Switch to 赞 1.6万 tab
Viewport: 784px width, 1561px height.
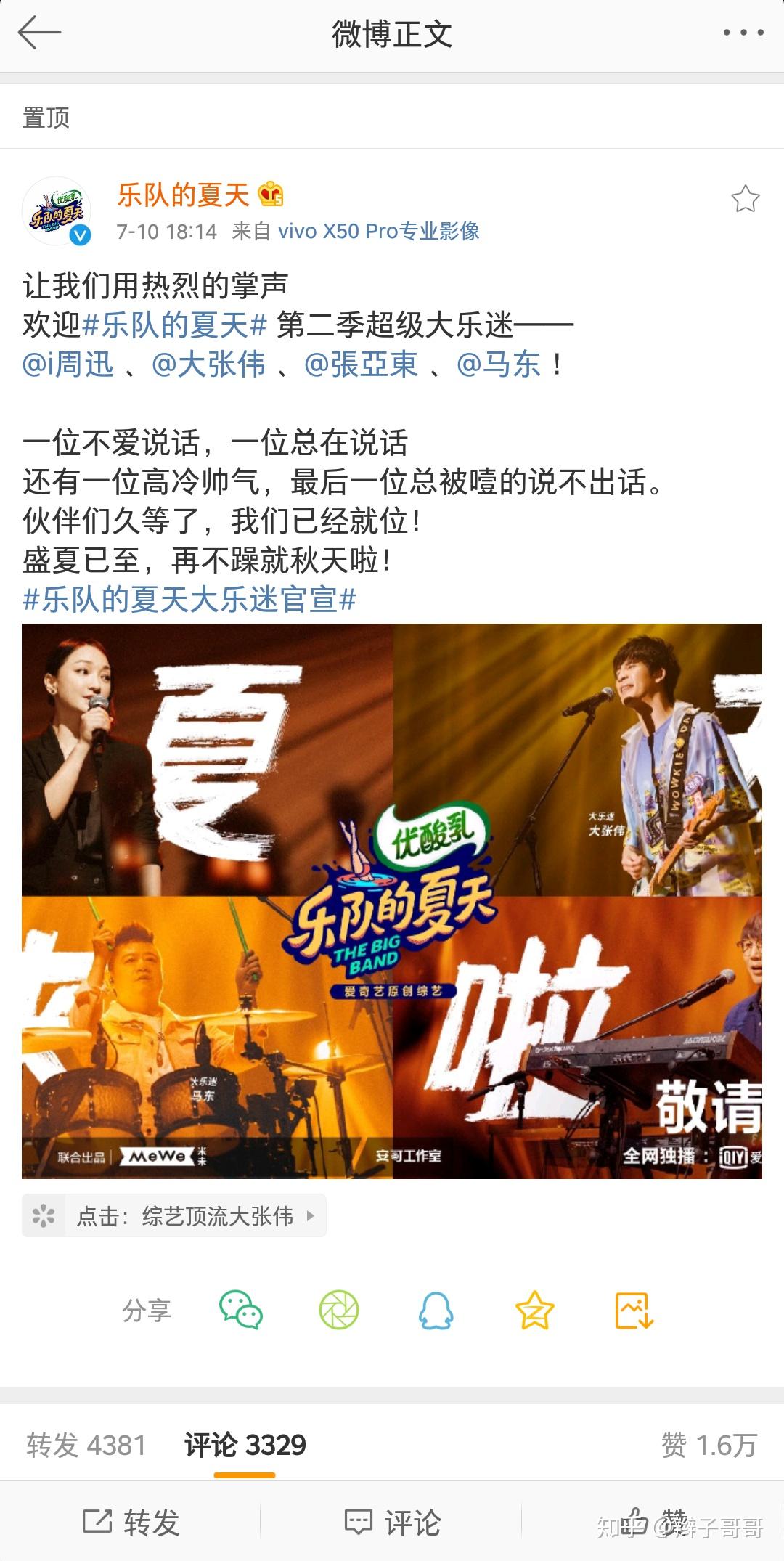[709, 1445]
